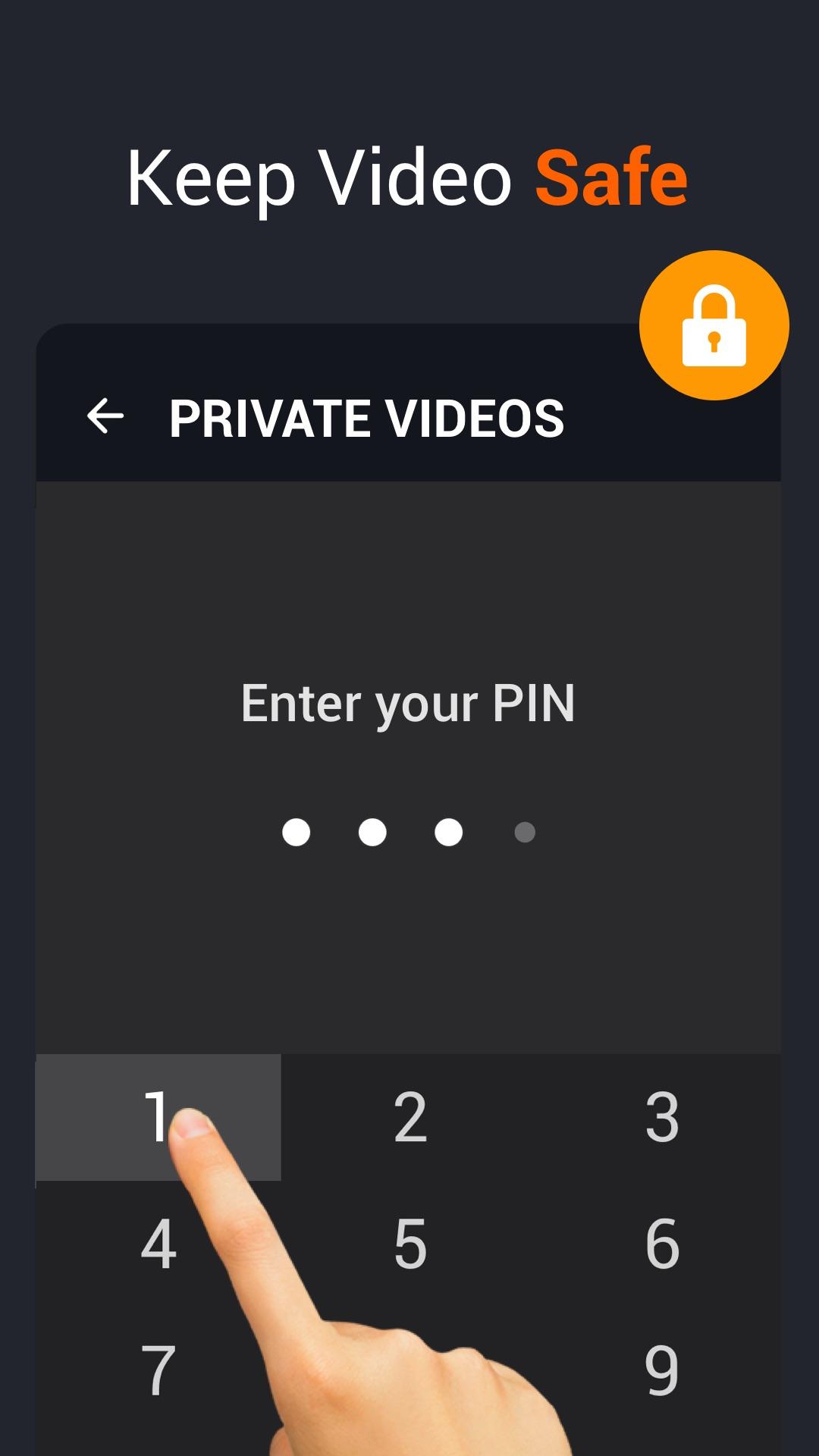Click the third filled PIN dot
Viewport: 819px width, 1456px height.
pos(447,833)
